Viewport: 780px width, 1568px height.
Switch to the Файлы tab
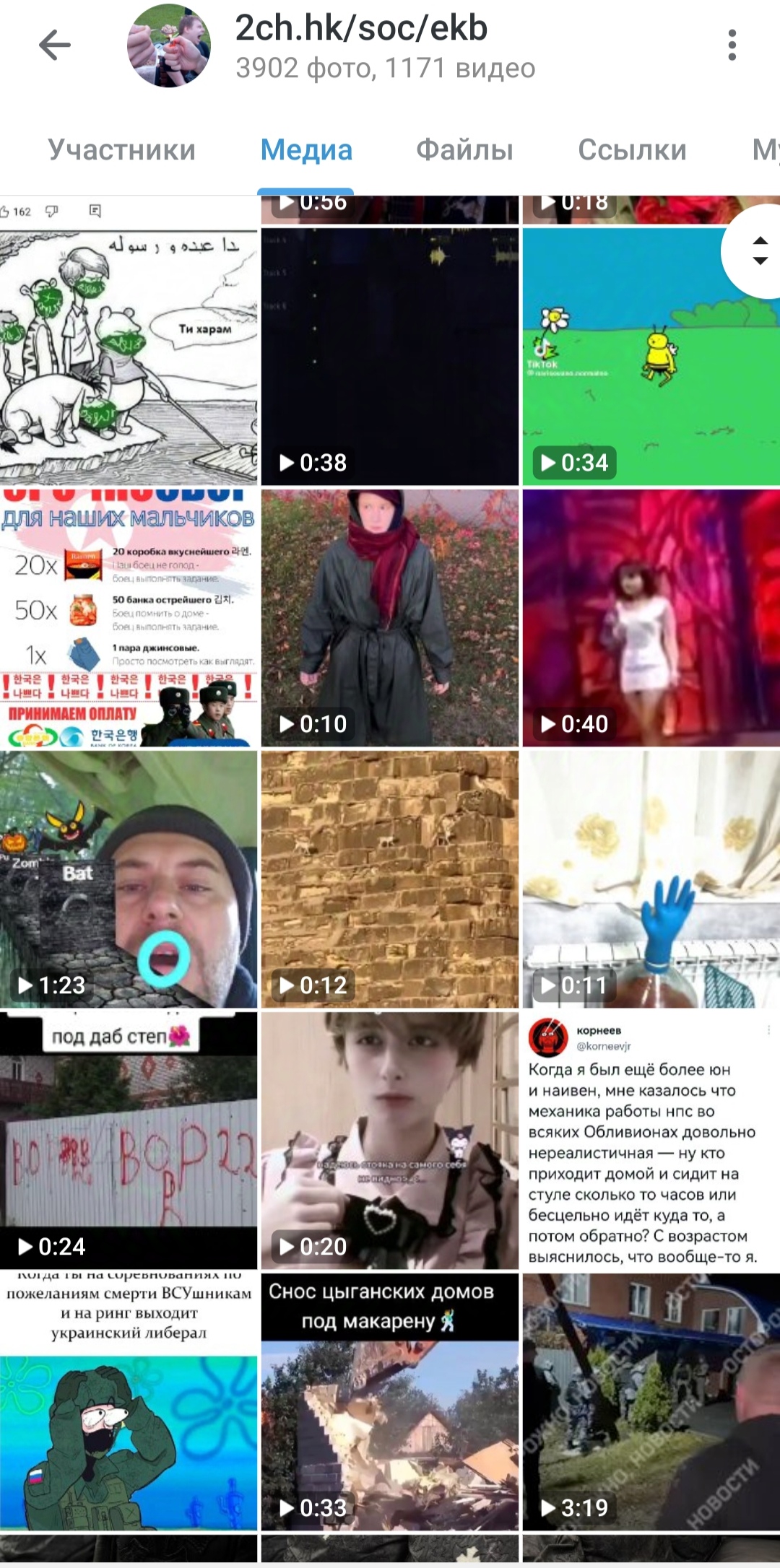coord(464,150)
